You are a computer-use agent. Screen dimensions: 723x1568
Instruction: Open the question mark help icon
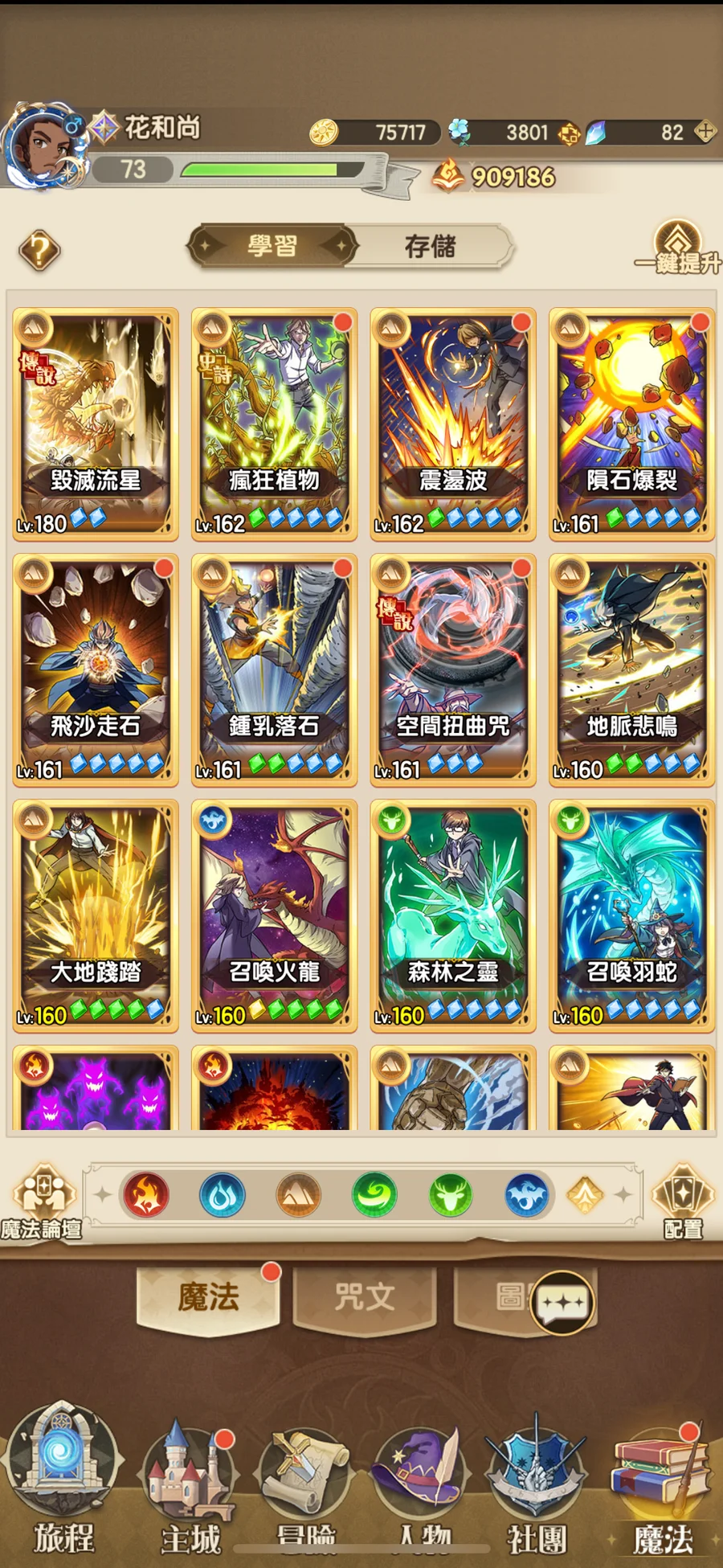39,251
